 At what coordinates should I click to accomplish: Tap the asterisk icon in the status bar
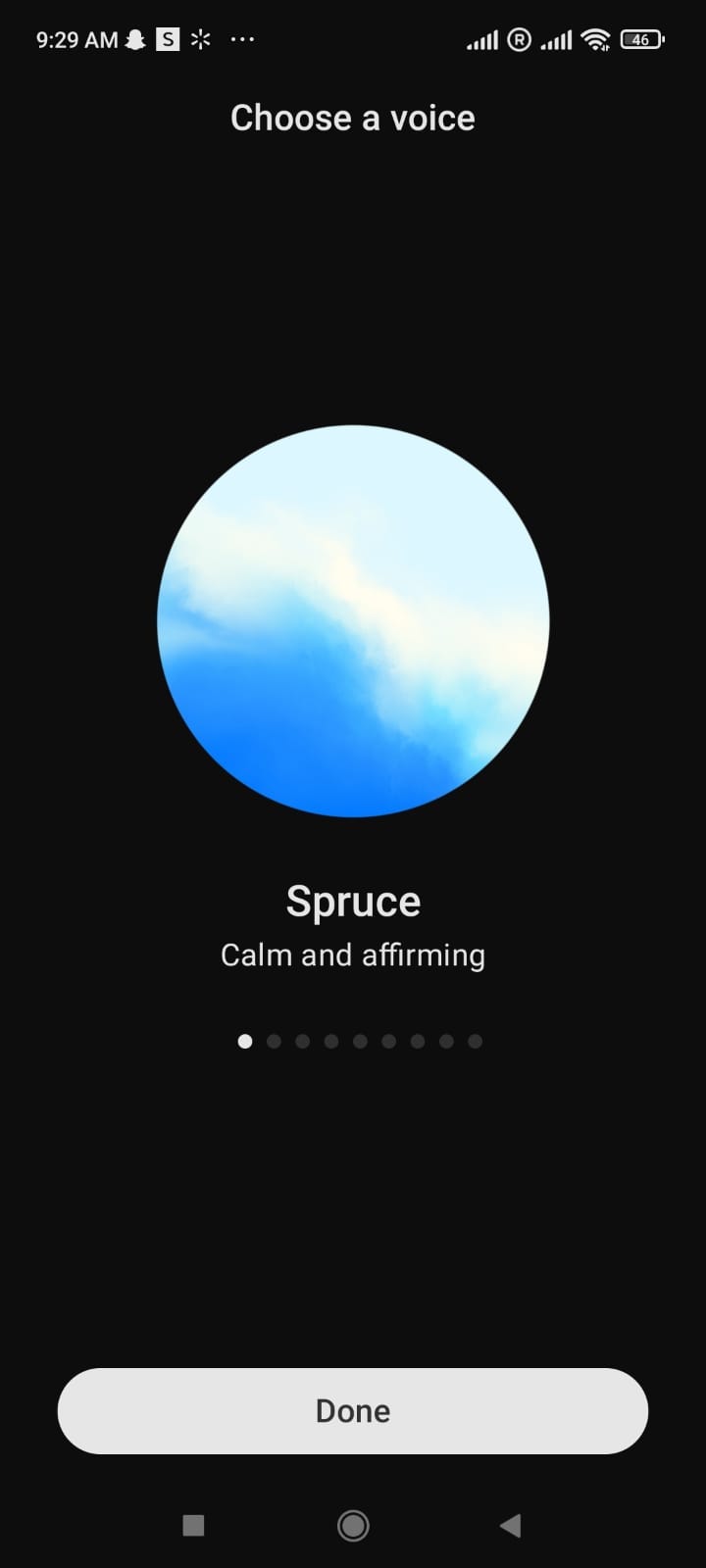pyautogui.click(x=200, y=39)
